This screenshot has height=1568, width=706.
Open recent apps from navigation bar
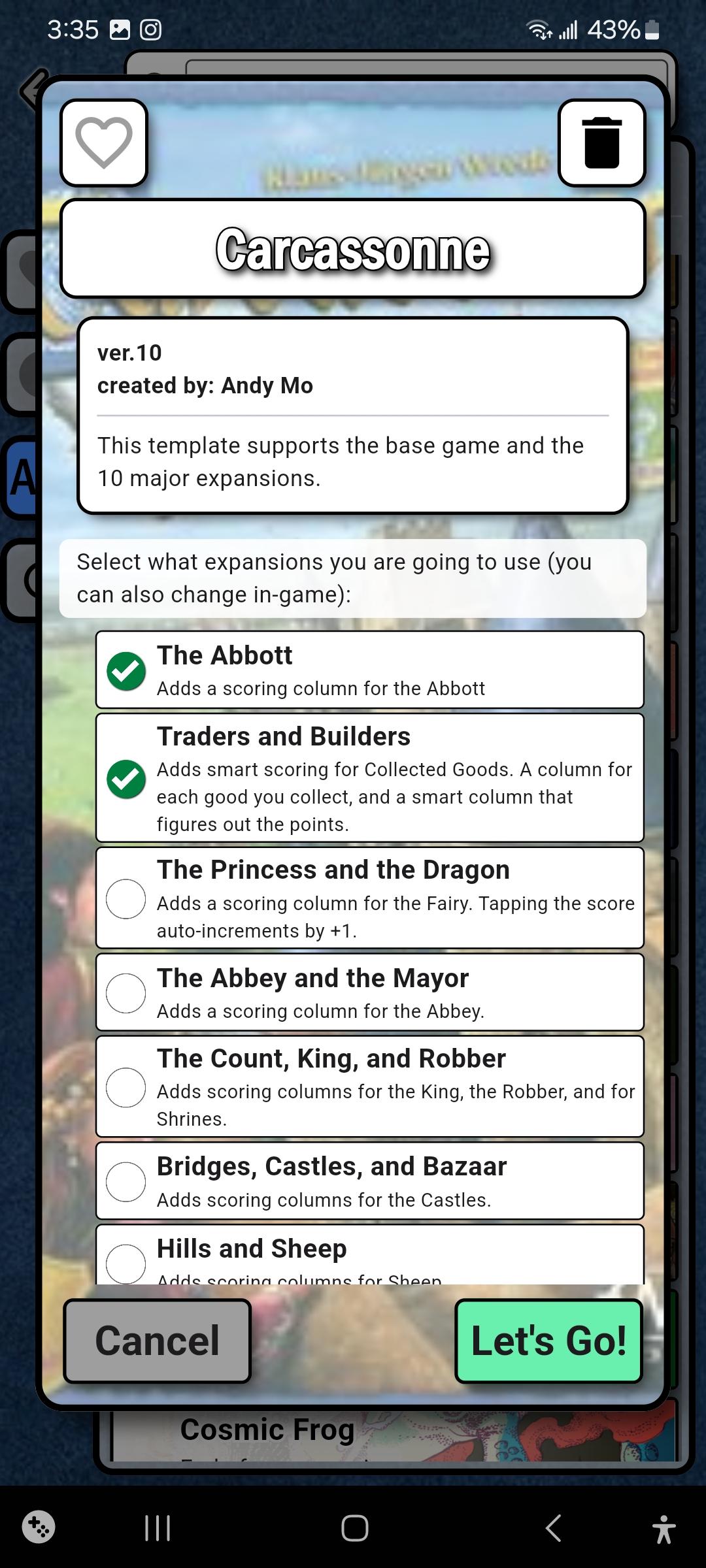[x=157, y=1528]
